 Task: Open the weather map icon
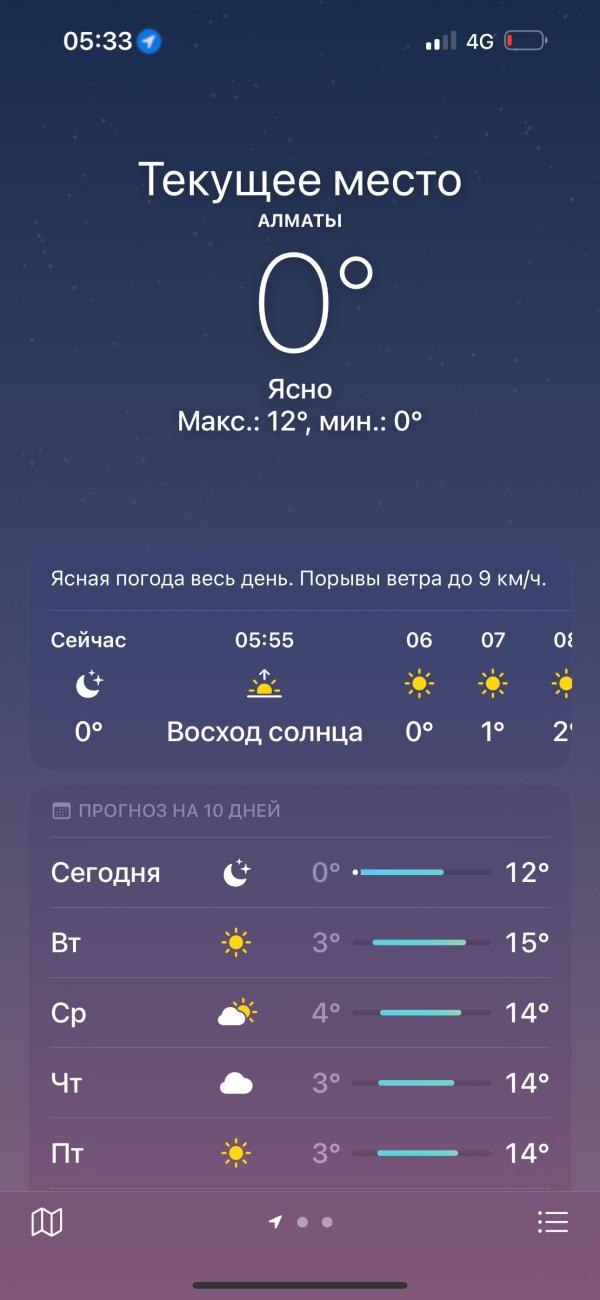tap(47, 1222)
